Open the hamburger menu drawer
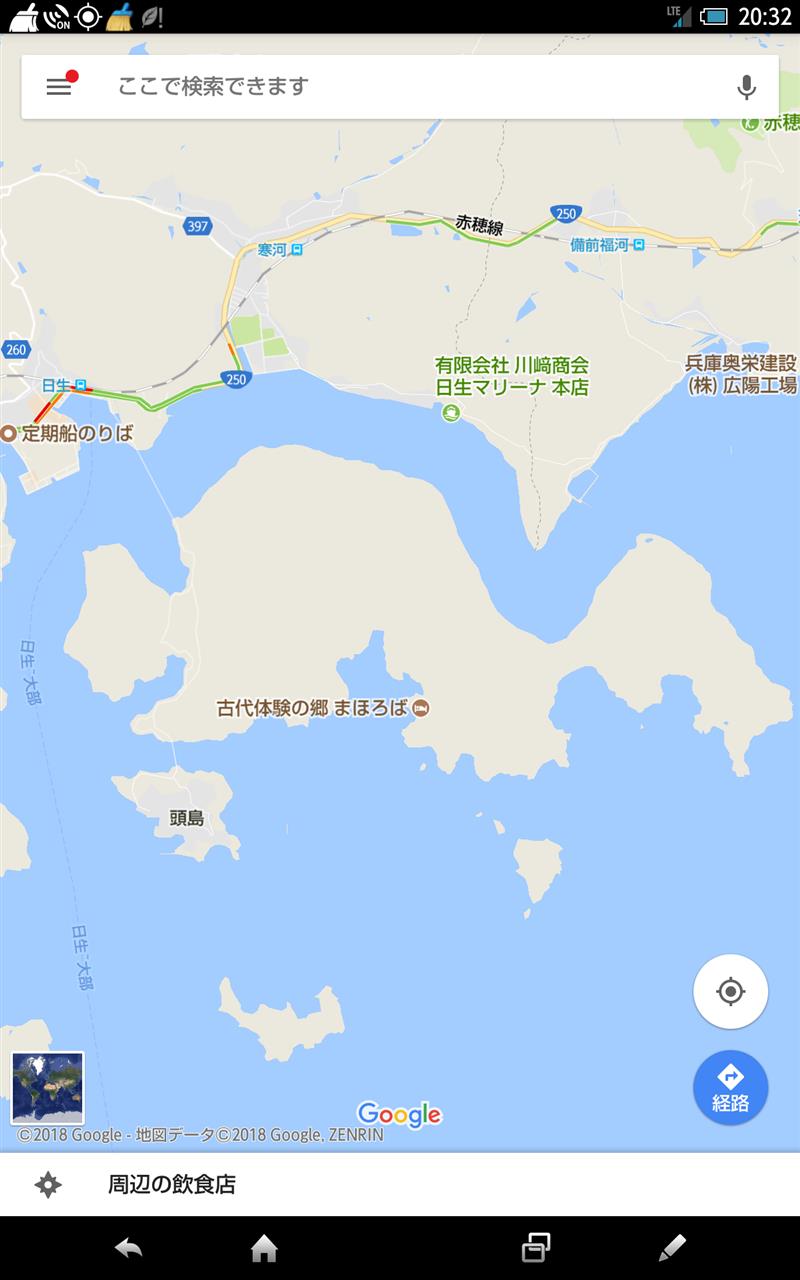The height and width of the screenshot is (1280, 800). 59,86
